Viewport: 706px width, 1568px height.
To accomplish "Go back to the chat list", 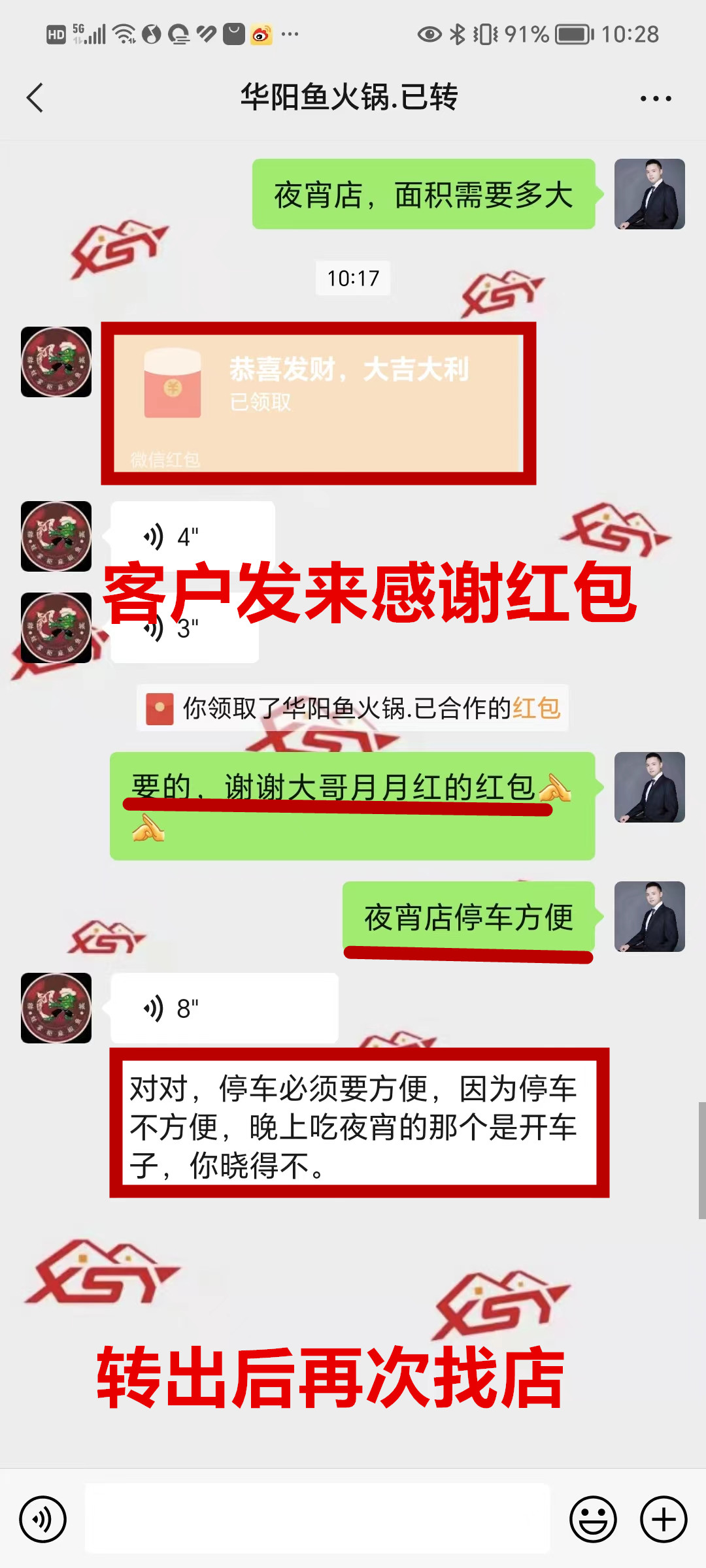I will click(35, 98).
